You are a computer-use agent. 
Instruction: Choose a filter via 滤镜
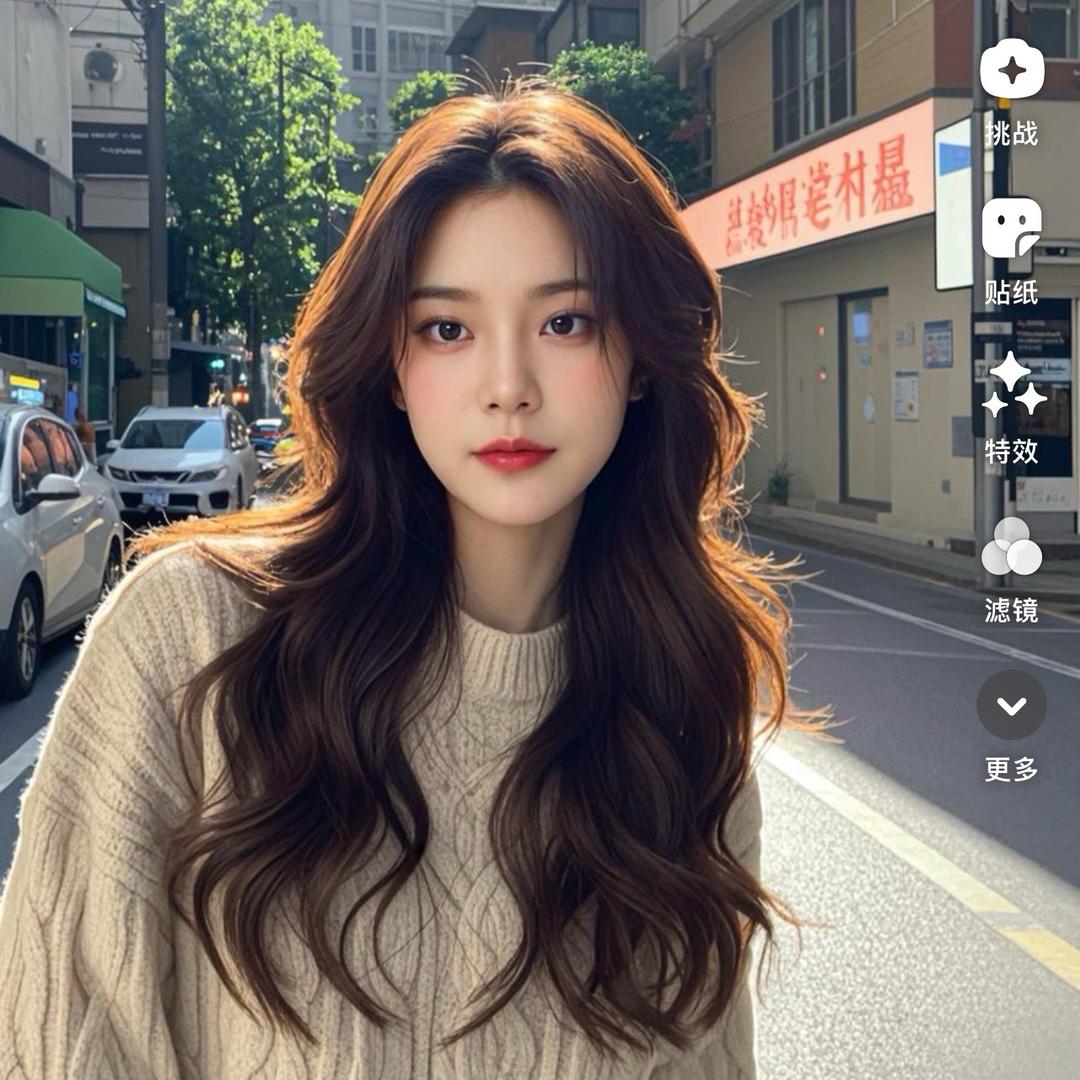[x=1011, y=547]
